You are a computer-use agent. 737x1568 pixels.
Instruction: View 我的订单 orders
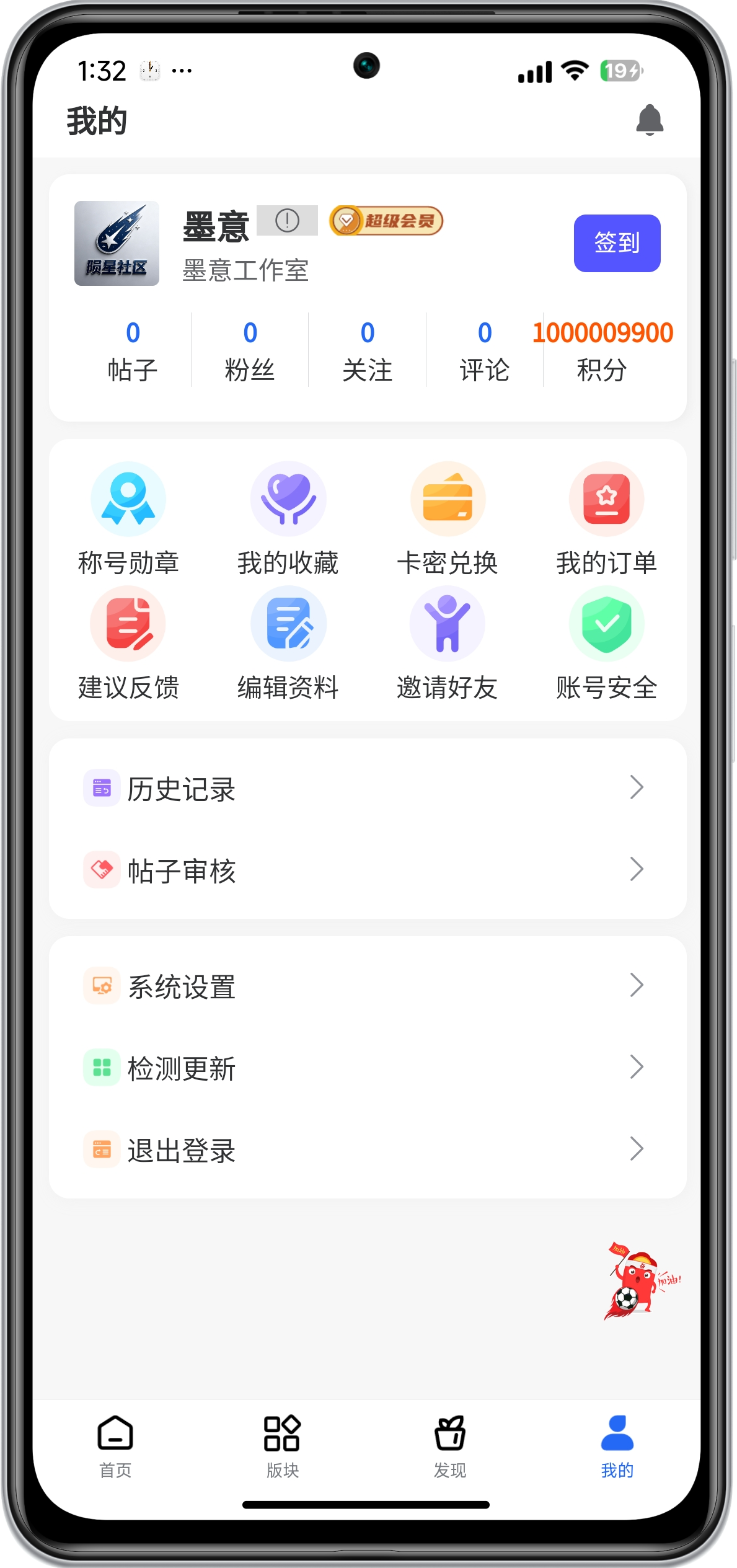point(606,518)
